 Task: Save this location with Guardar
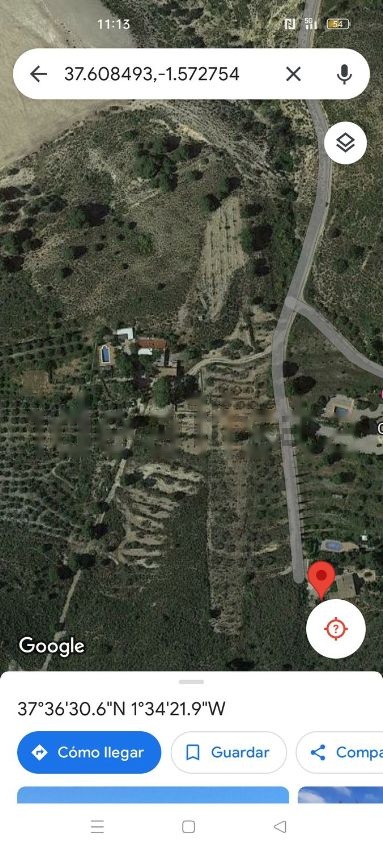229,752
